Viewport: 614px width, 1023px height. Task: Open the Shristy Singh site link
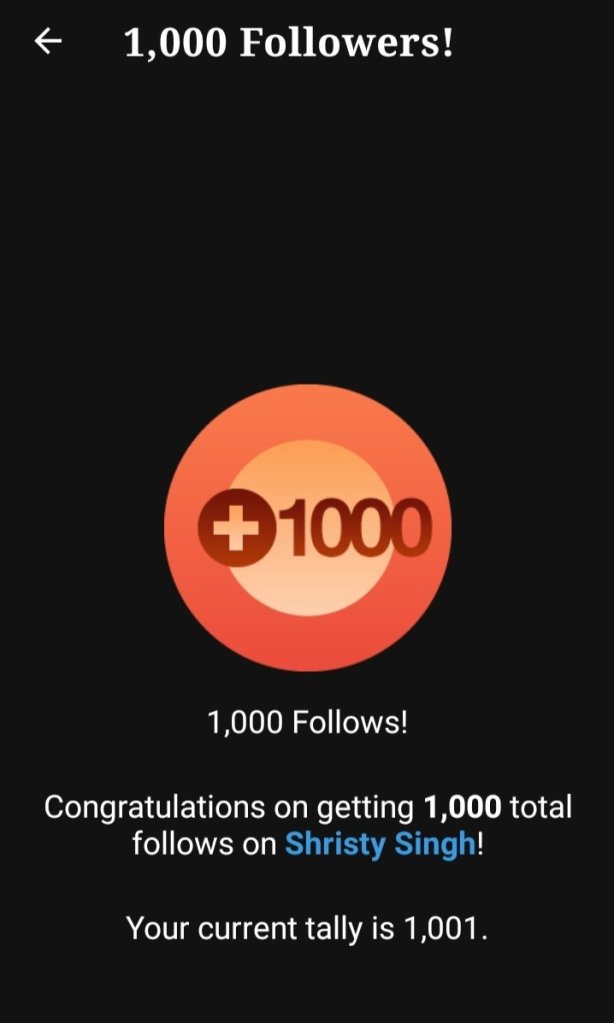pos(380,843)
